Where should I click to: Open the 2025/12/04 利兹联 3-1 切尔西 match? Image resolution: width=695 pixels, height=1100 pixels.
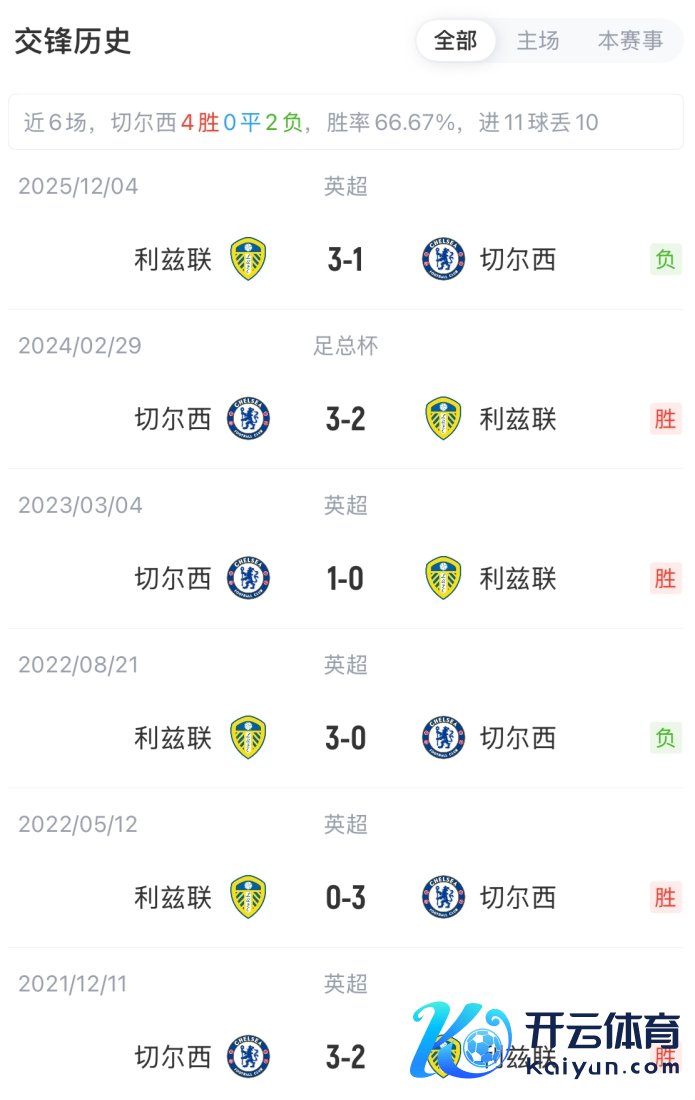point(346,260)
